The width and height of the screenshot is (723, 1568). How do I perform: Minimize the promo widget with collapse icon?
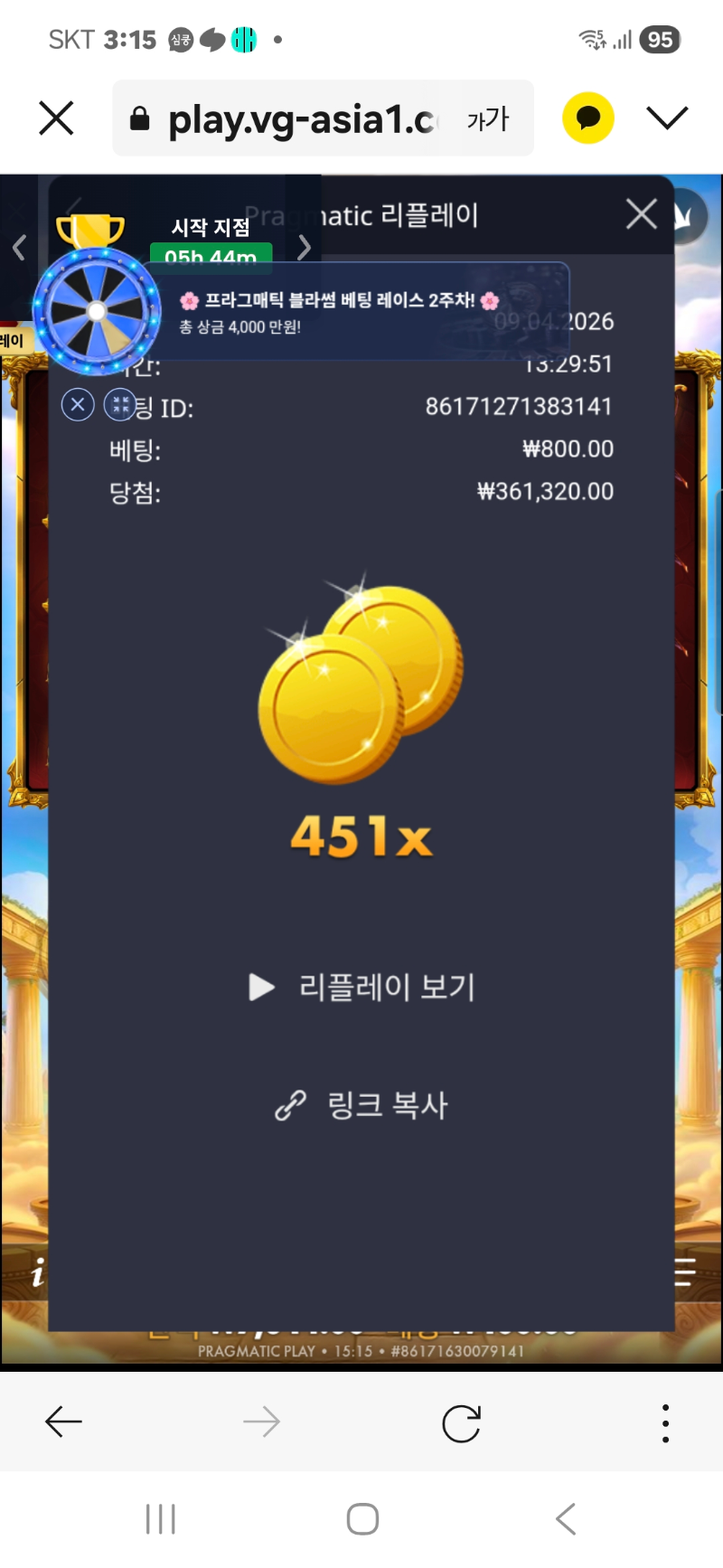(x=119, y=404)
